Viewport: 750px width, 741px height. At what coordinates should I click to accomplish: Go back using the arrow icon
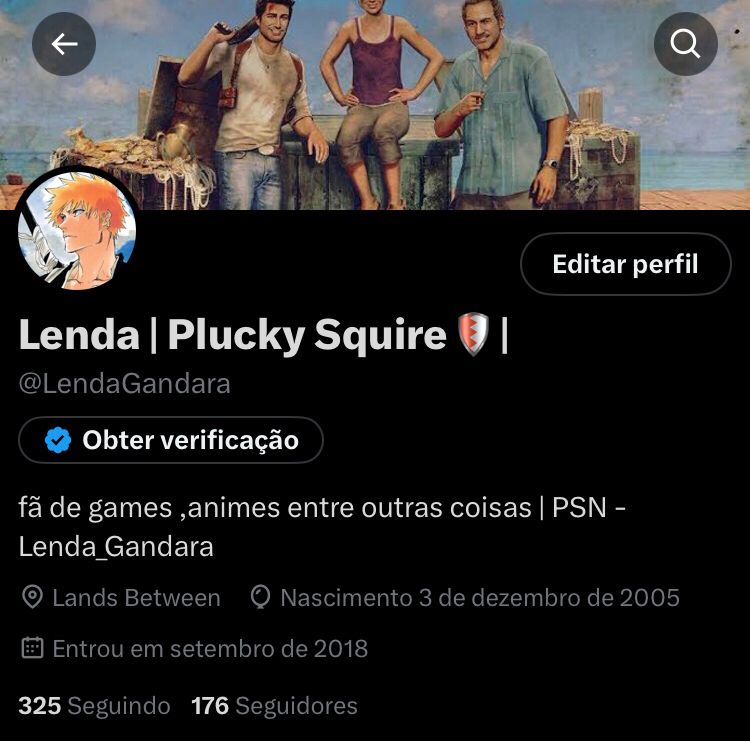tap(64, 44)
